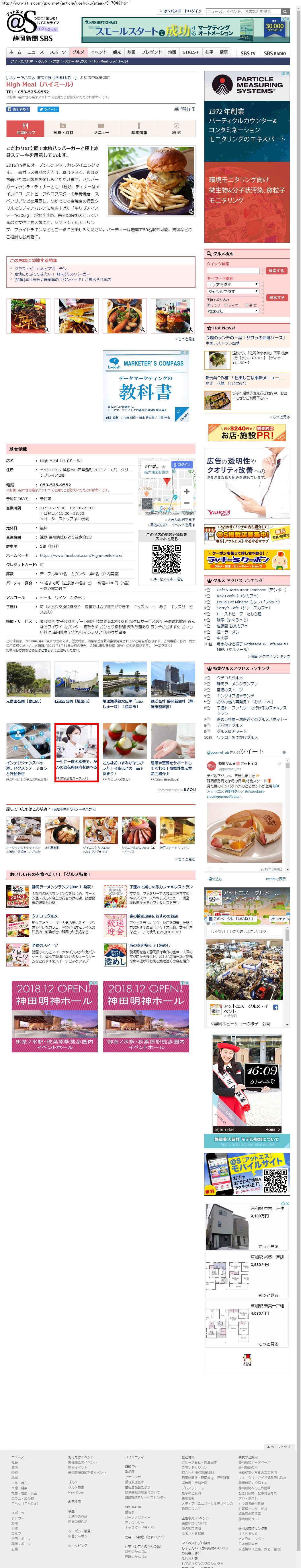The width and height of the screenshot is (301, 1568).
Task: Open SBS TV link in header
Action: pos(247,54)
